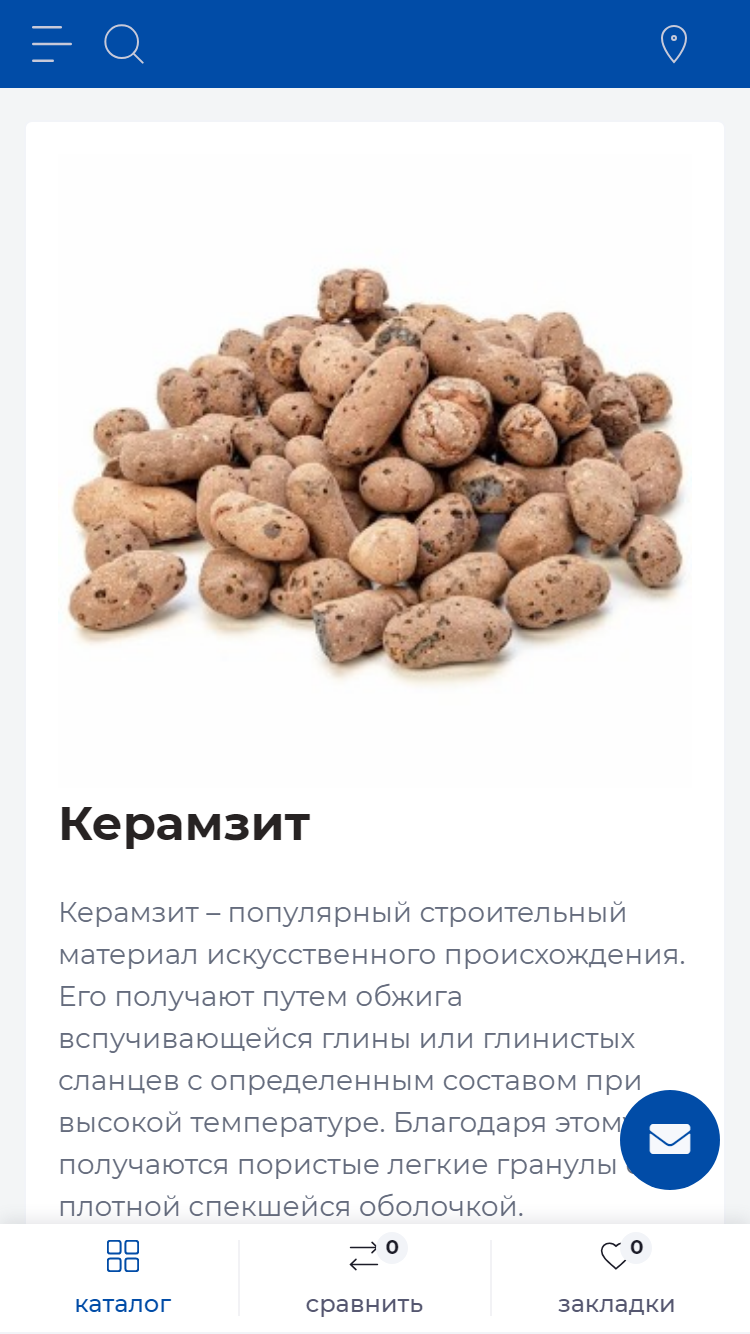Open the search icon
This screenshot has width=750, height=1334.
coord(124,44)
